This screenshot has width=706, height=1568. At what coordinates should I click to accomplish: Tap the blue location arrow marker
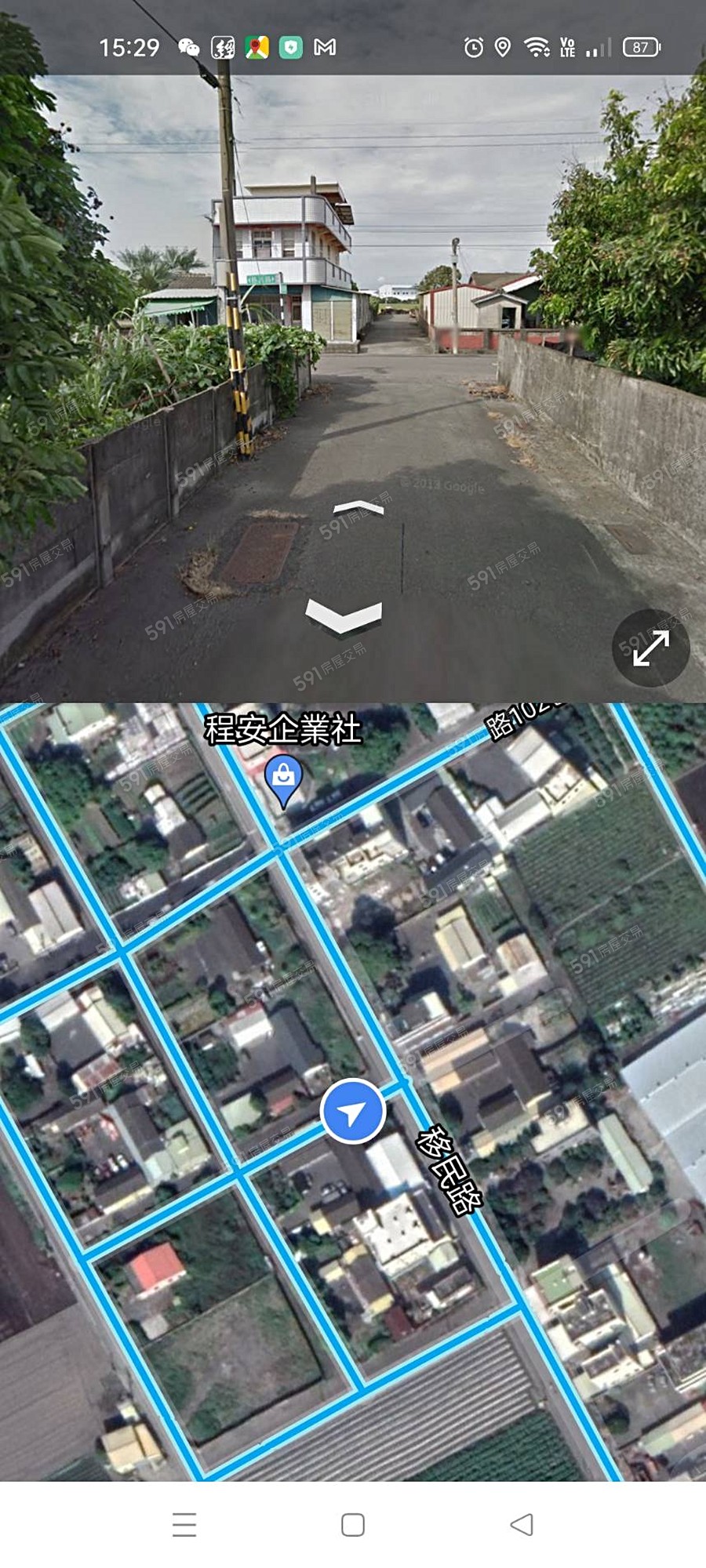353,1111
